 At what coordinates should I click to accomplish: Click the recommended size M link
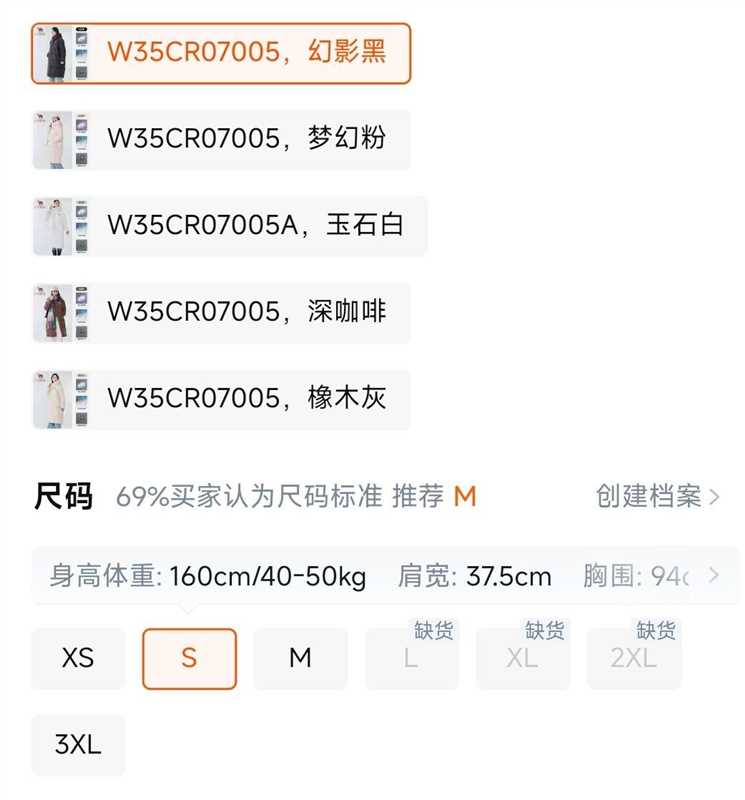pos(464,497)
